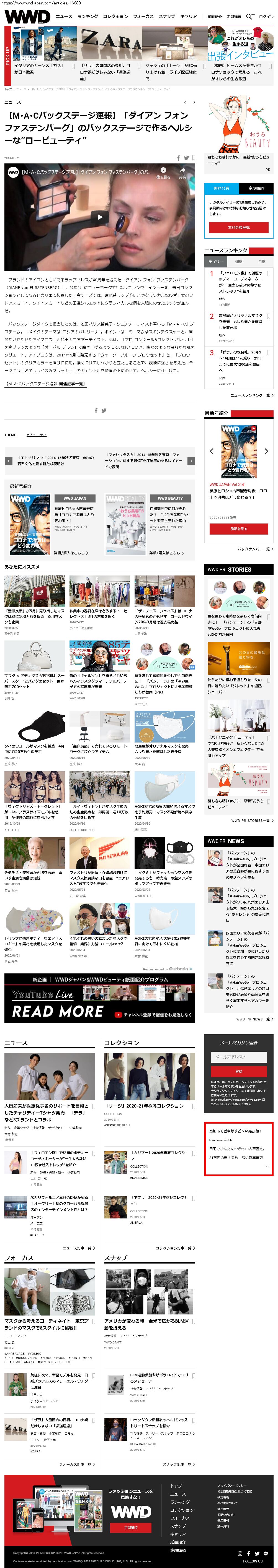Viewport: 278px width, 1568px height.
Task: Open the YouTube Live READ MORE banner
Action: tap(100, 1004)
